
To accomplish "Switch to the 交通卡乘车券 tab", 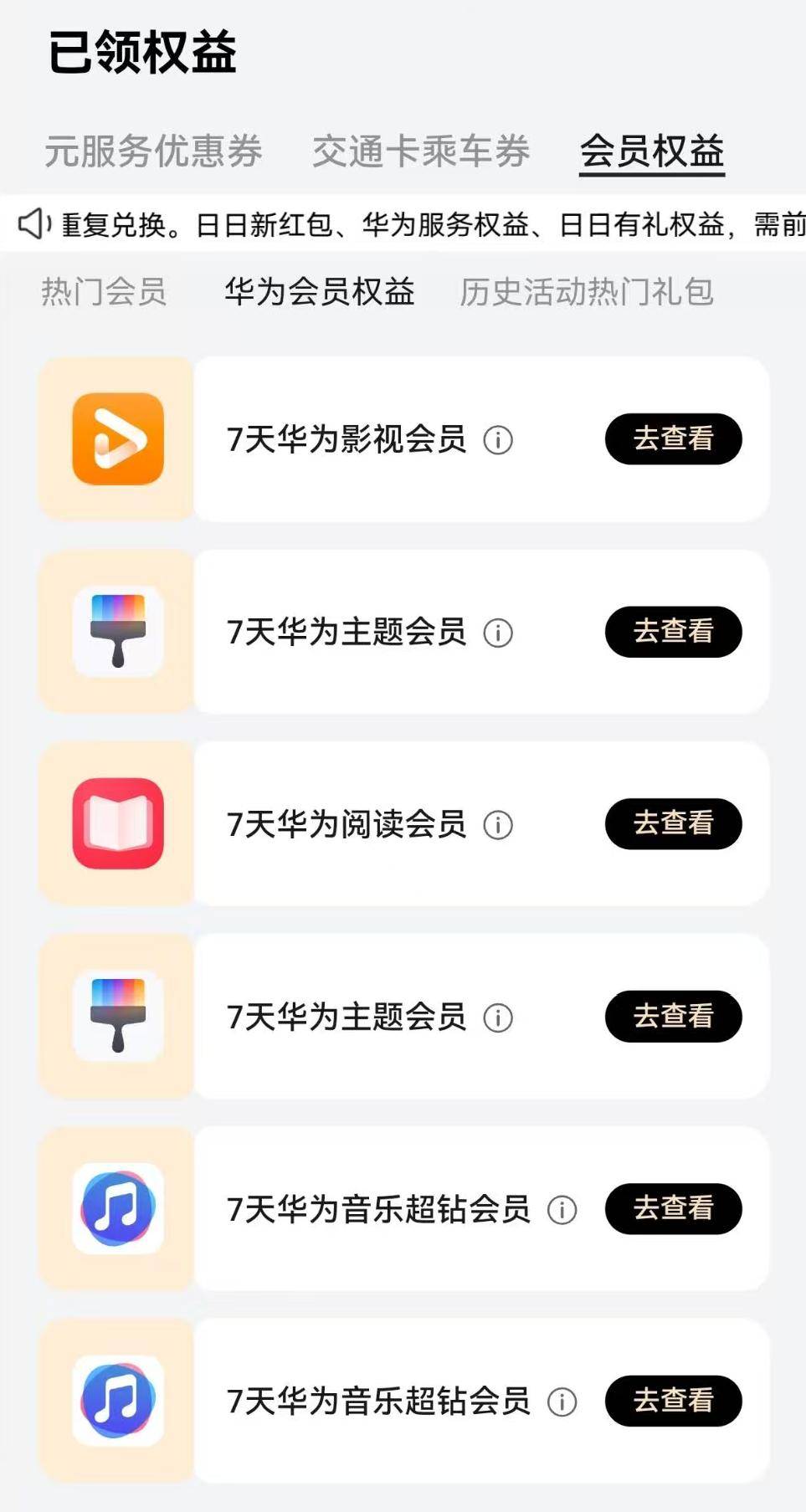I will click(423, 151).
